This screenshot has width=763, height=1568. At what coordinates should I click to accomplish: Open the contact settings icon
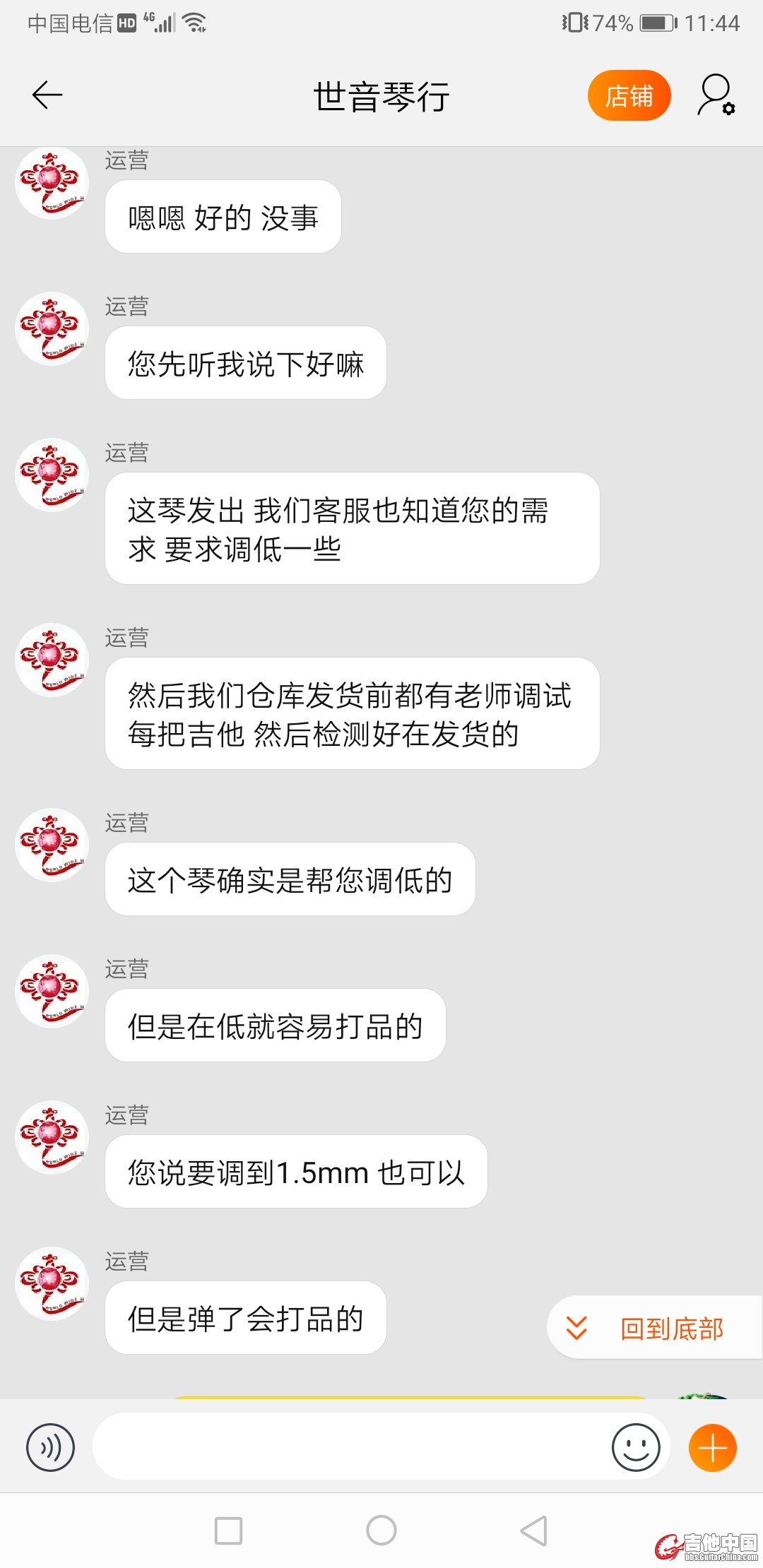(716, 95)
